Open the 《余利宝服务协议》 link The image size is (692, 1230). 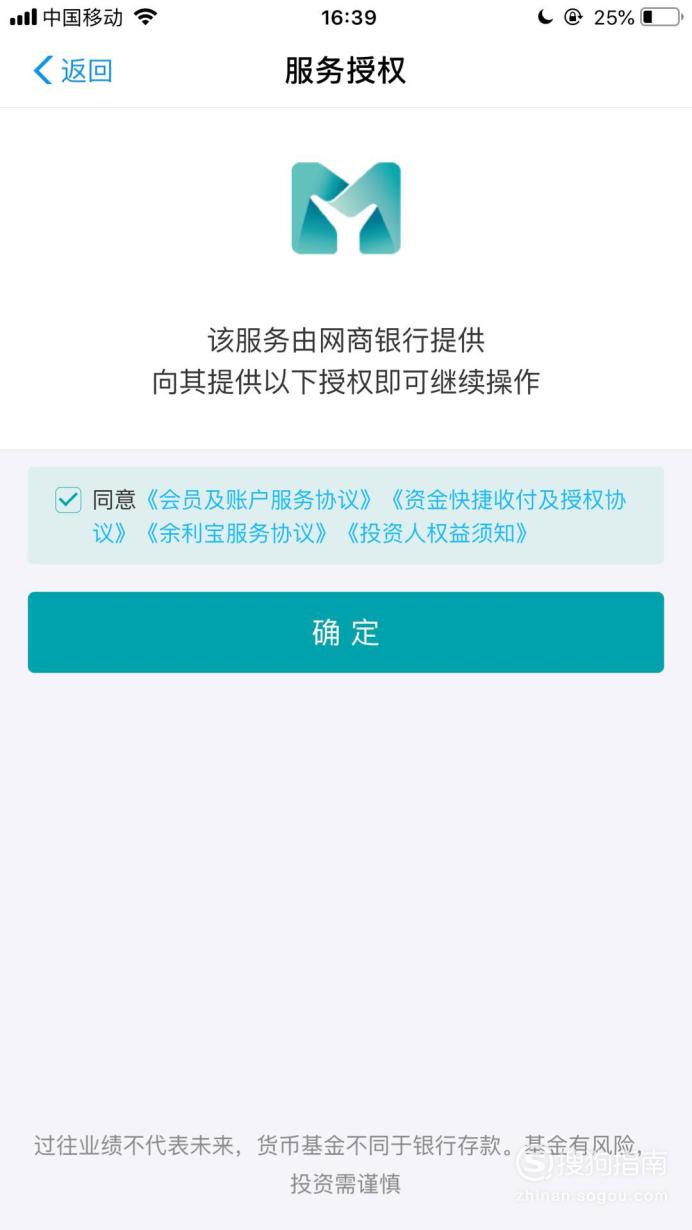(238, 533)
